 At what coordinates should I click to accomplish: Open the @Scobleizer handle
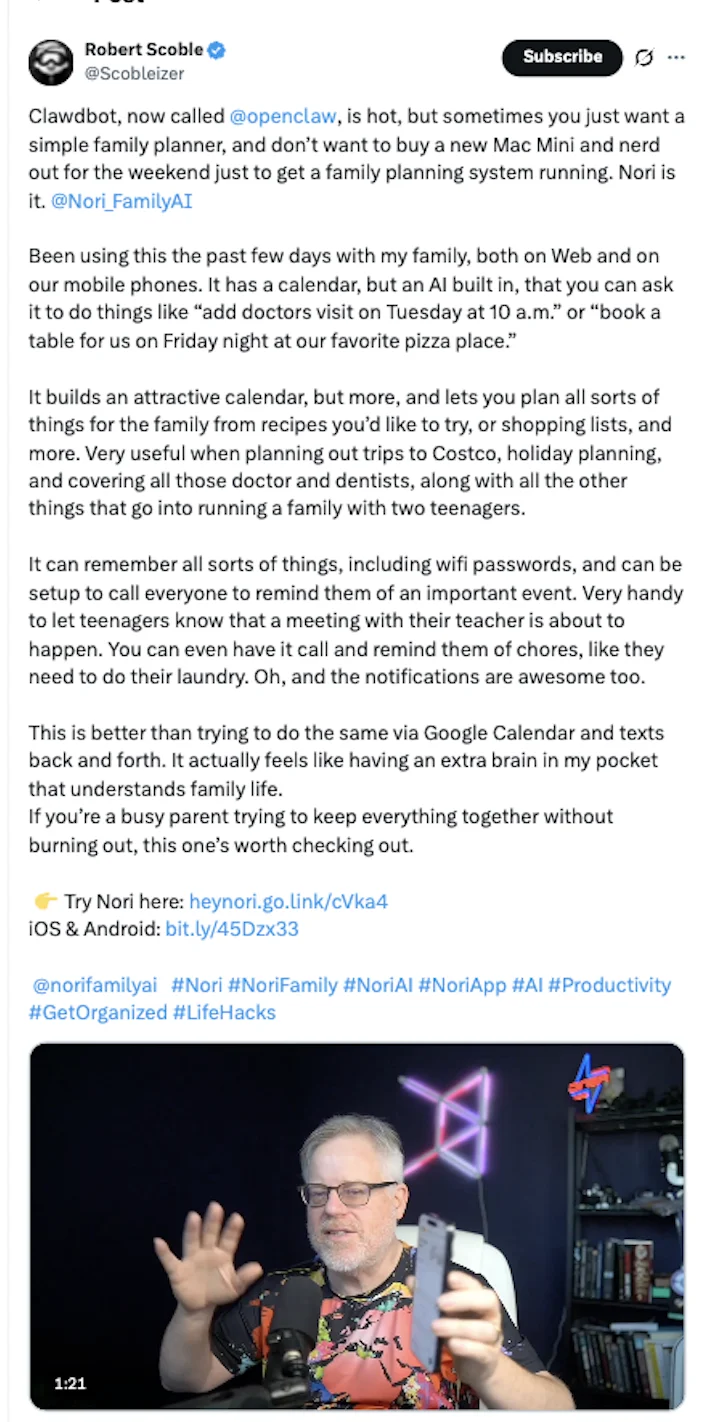(x=134, y=73)
